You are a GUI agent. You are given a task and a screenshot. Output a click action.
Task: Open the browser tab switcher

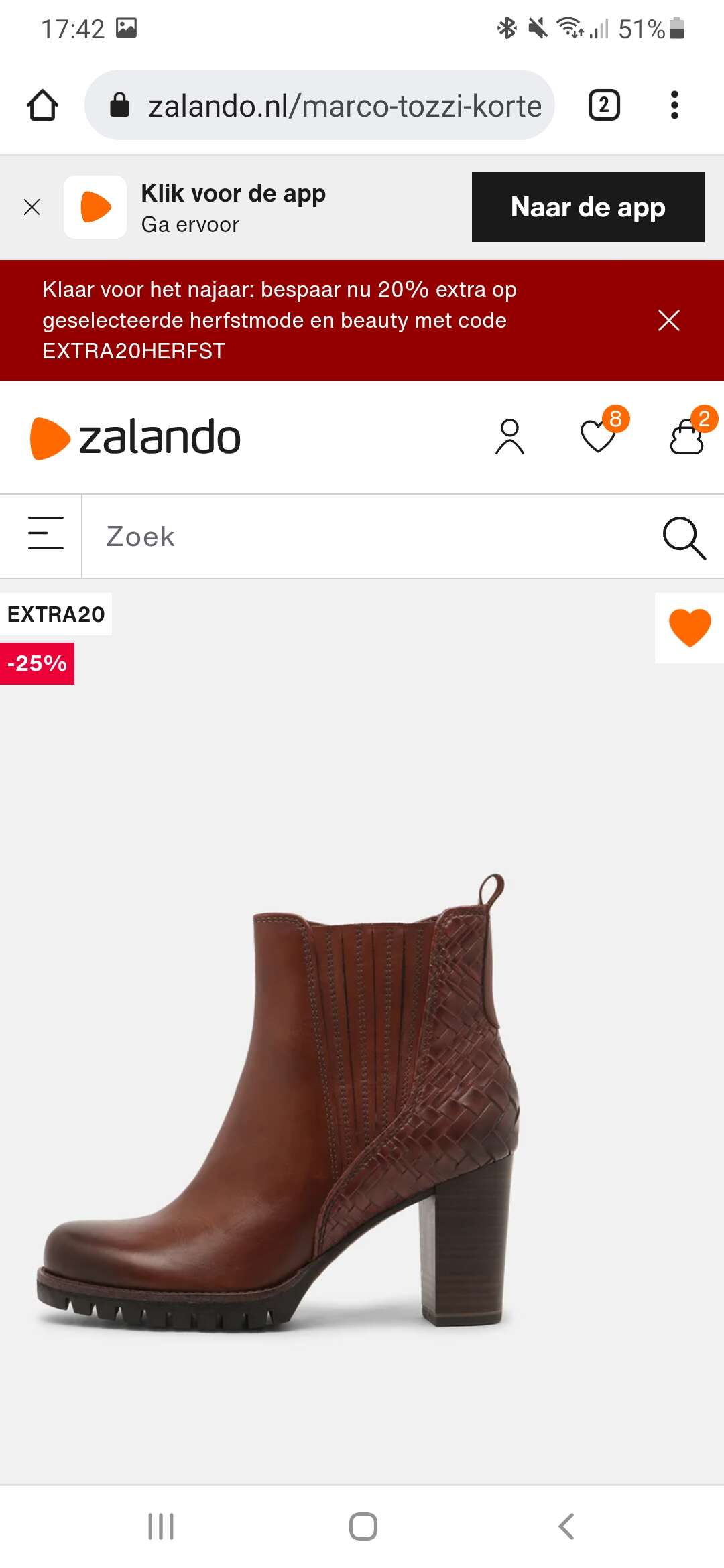point(603,105)
